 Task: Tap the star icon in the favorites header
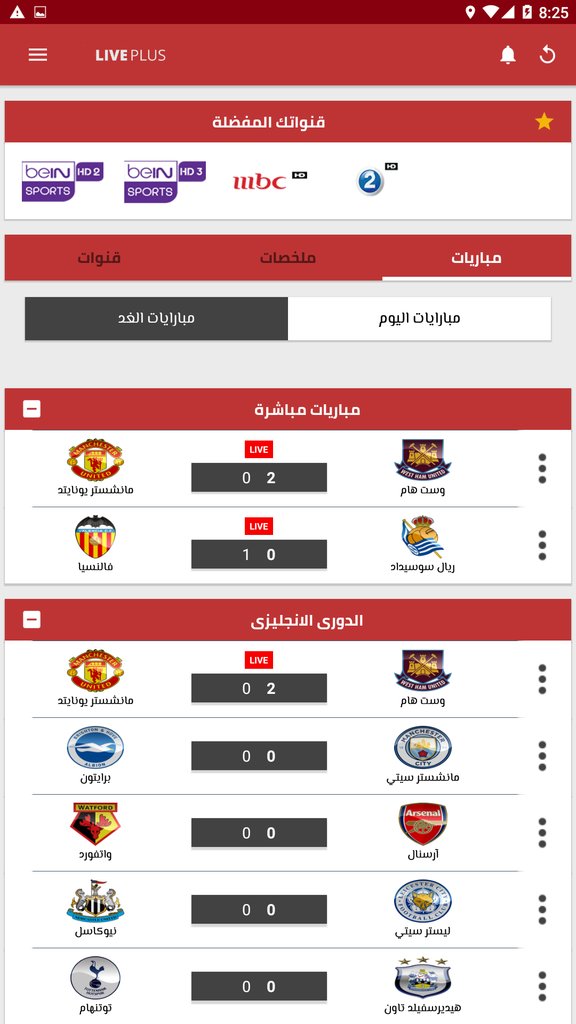544,121
